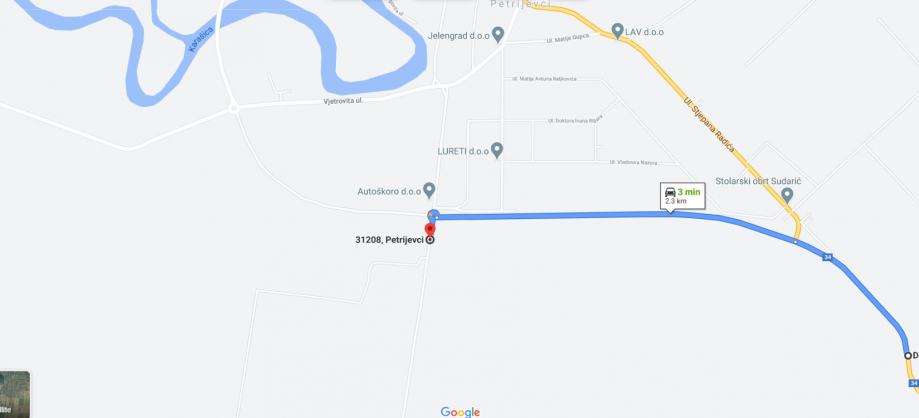Select the LAV d.o.o map pin

618,31
